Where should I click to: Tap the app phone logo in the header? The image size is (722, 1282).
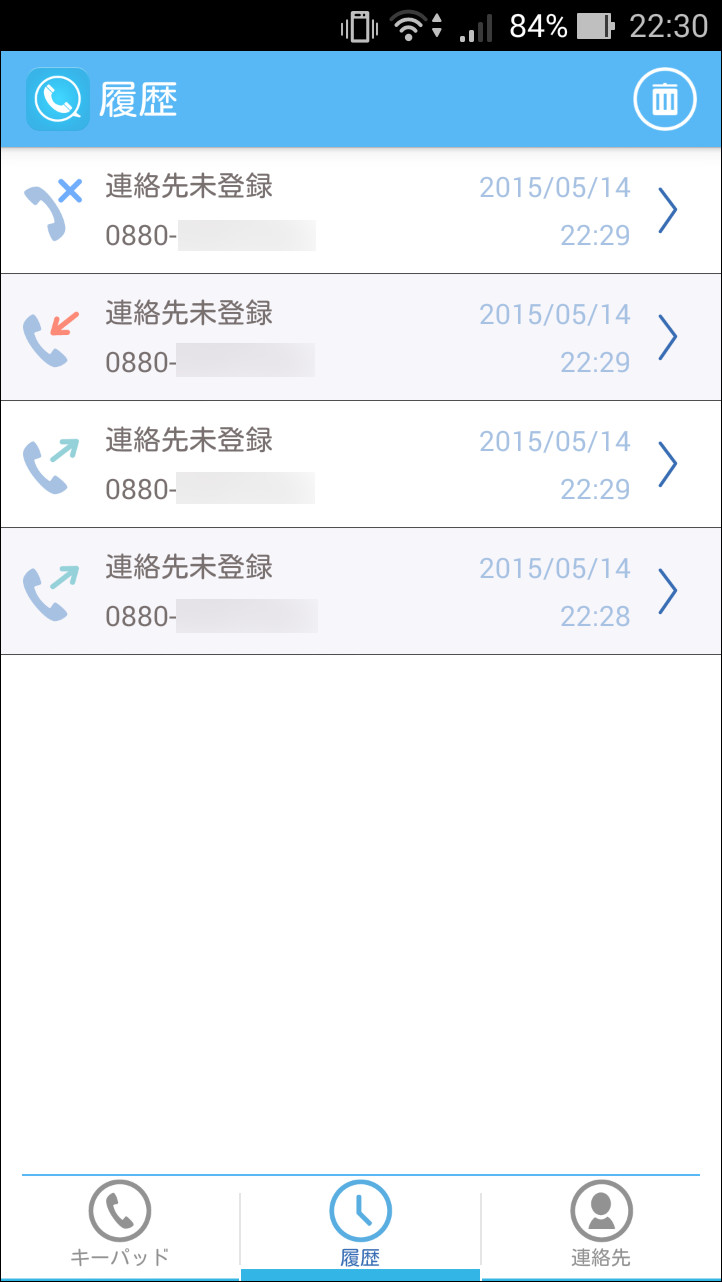pyautogui.click(x=58, y=99)
